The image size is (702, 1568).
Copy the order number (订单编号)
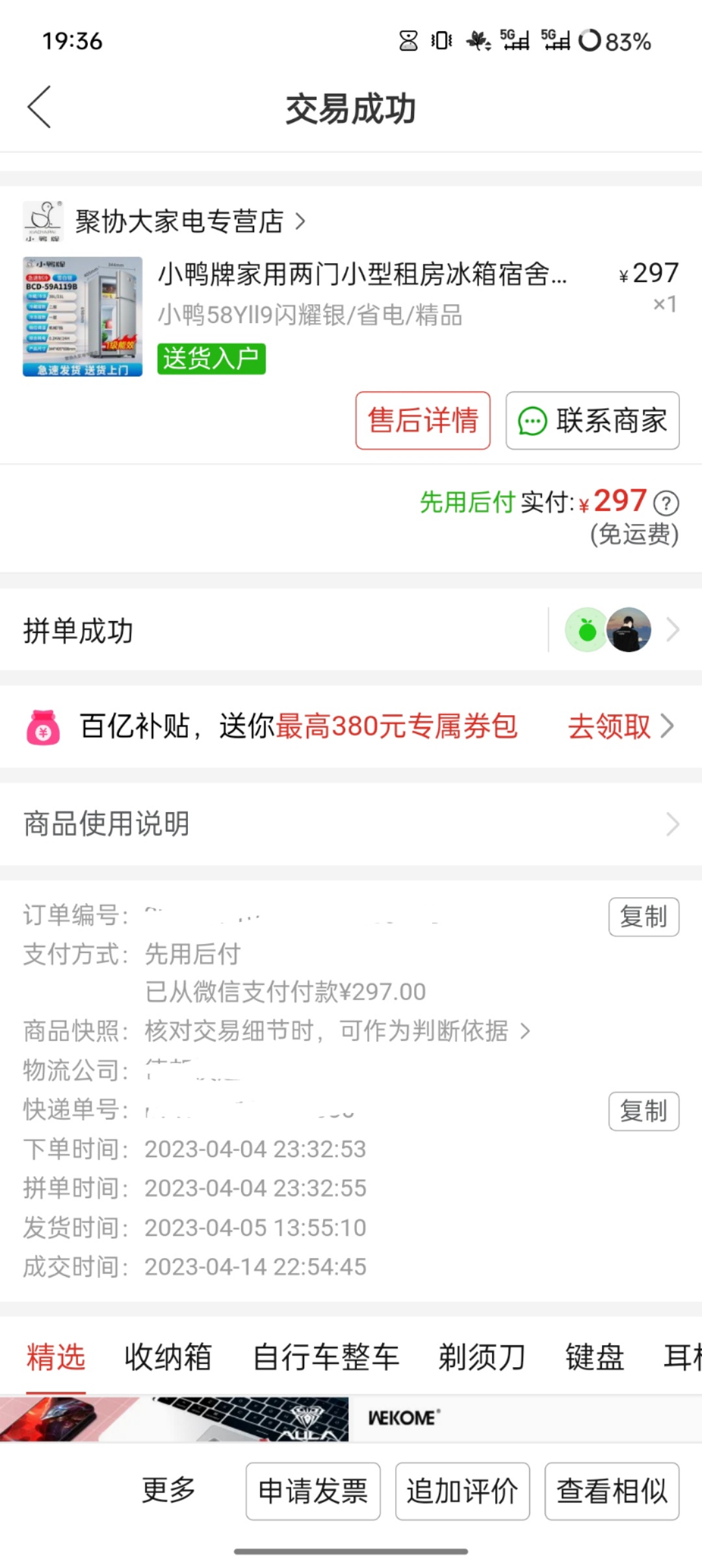[643, 917]
